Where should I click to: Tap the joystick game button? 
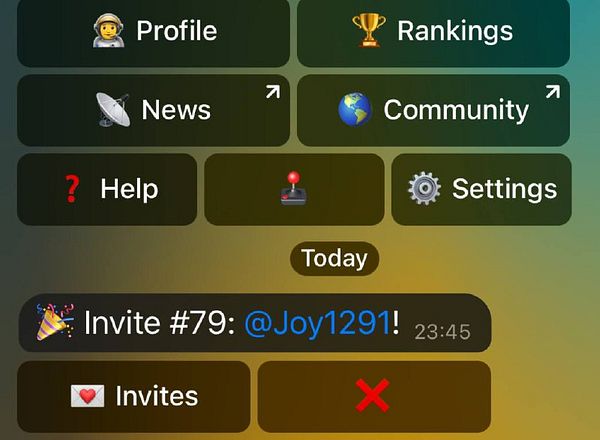point(294,189)
